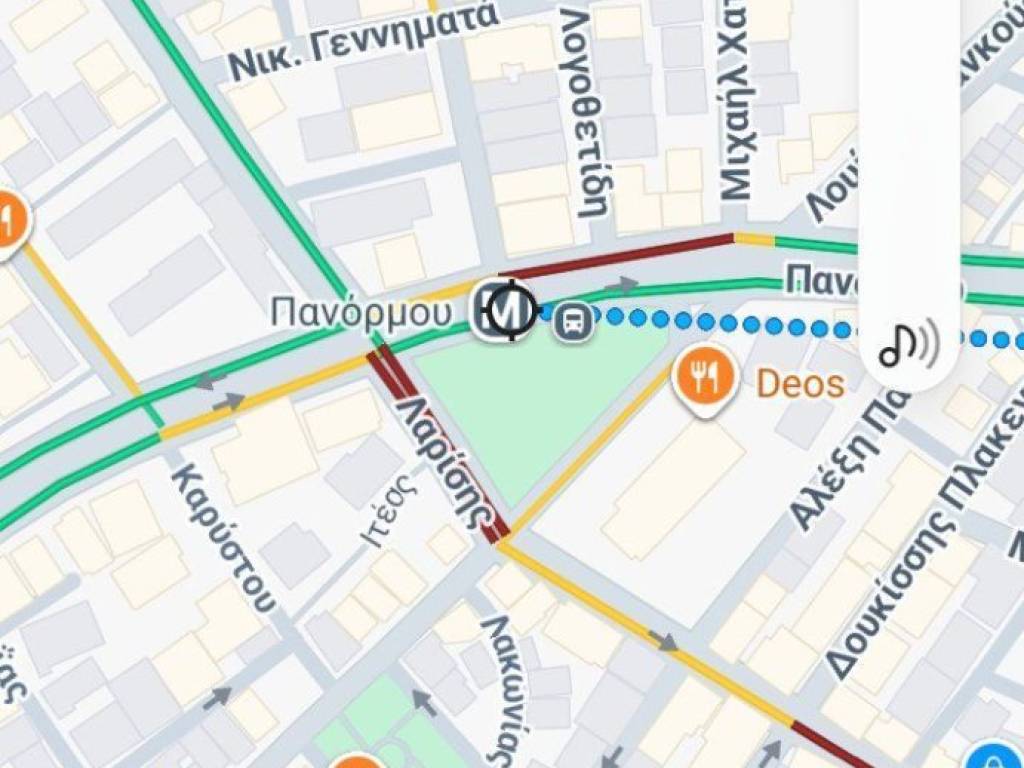Open the Deos restaurant pin

705,377
